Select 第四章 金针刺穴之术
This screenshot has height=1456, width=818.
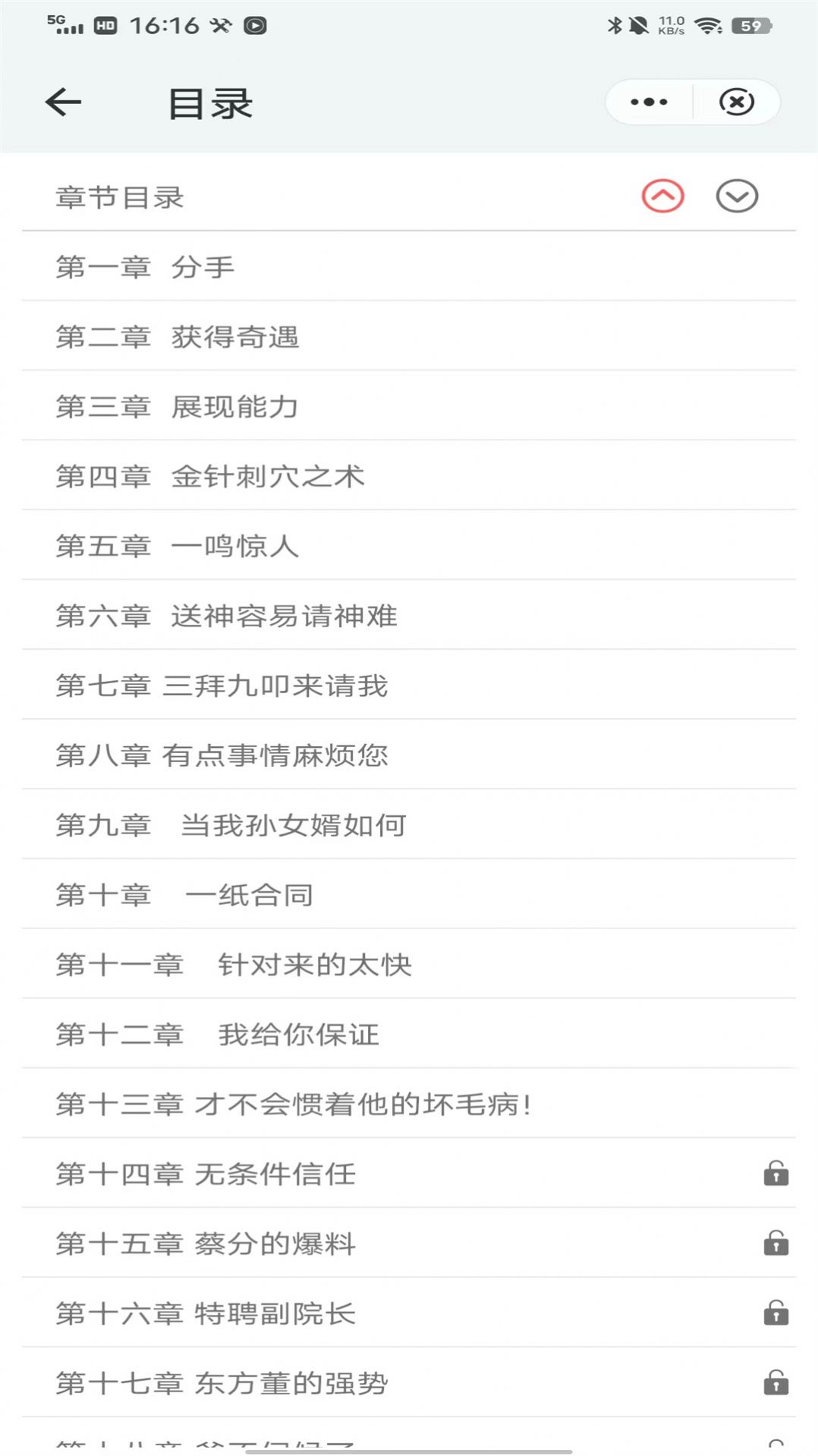coord(210,477)
